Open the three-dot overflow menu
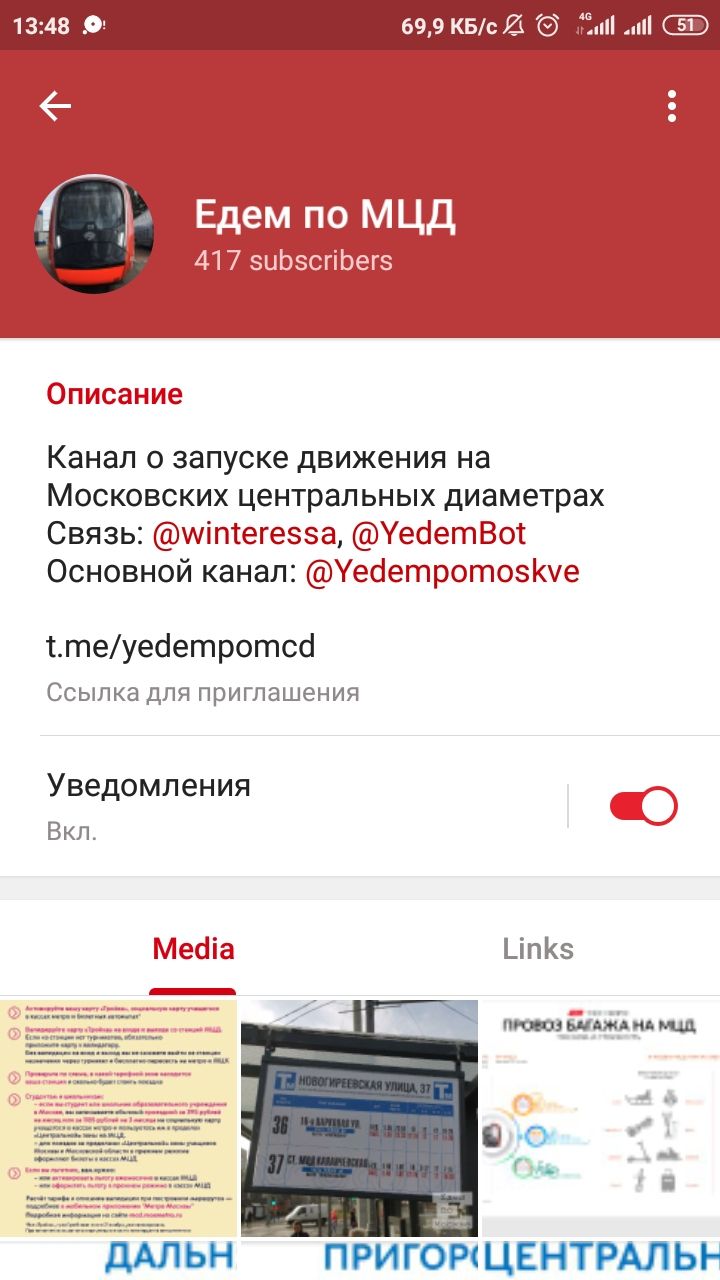The width and height of the screenshot is (720, 1280). coord(672,106)
